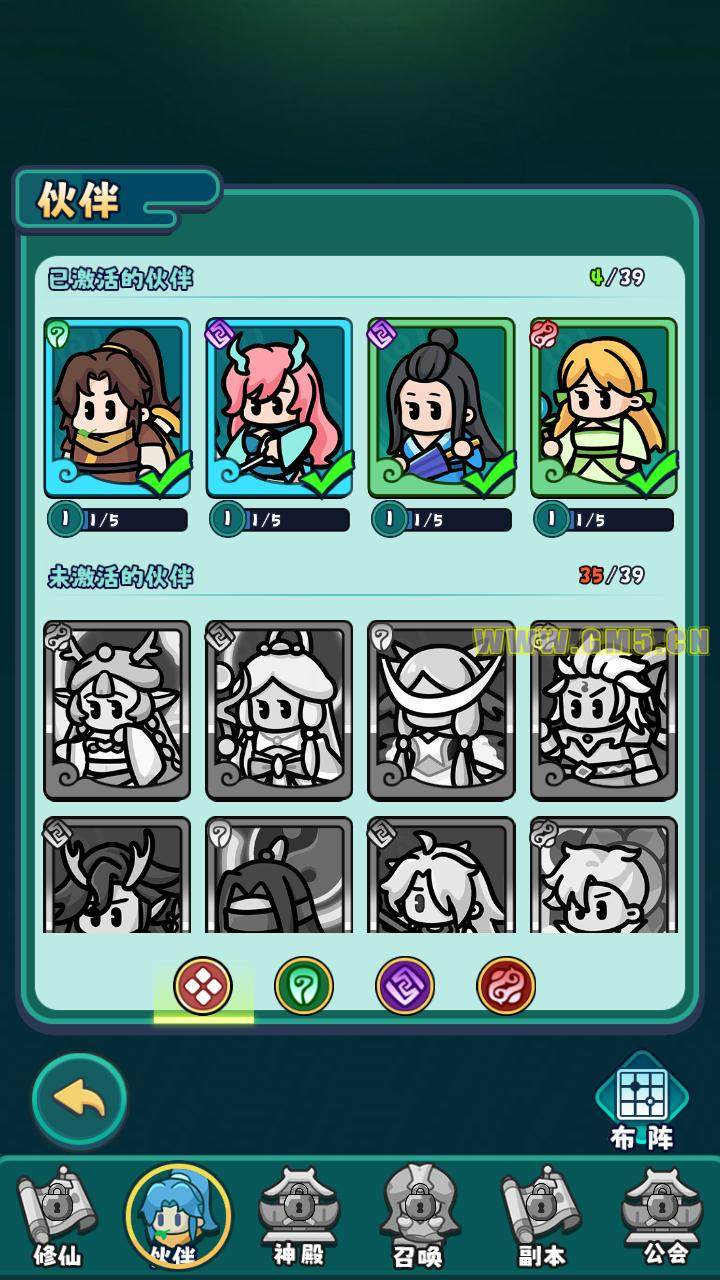Go back with the yellow arrow button

click(x=79, y=1100)
